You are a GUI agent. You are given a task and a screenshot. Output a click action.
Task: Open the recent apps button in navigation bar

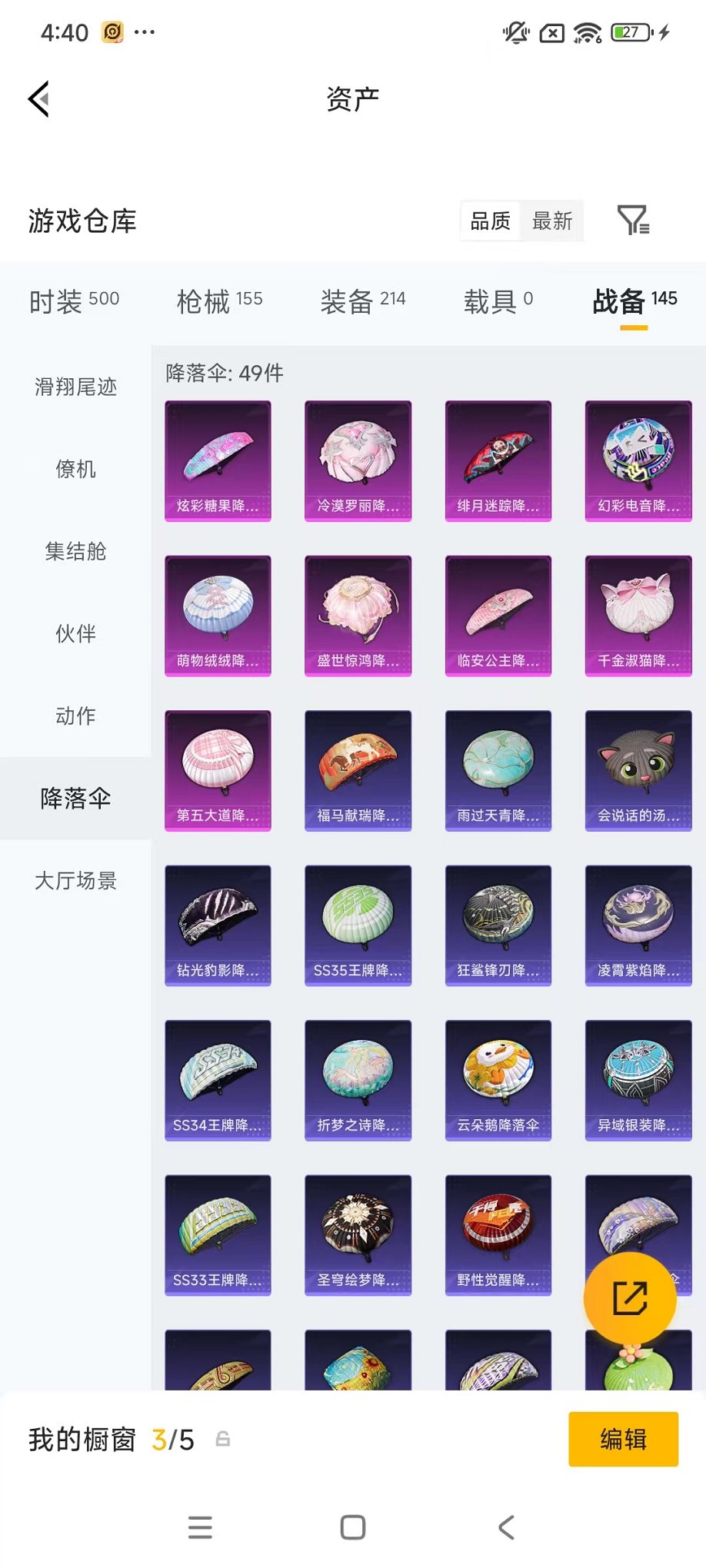click(199, 1527)
